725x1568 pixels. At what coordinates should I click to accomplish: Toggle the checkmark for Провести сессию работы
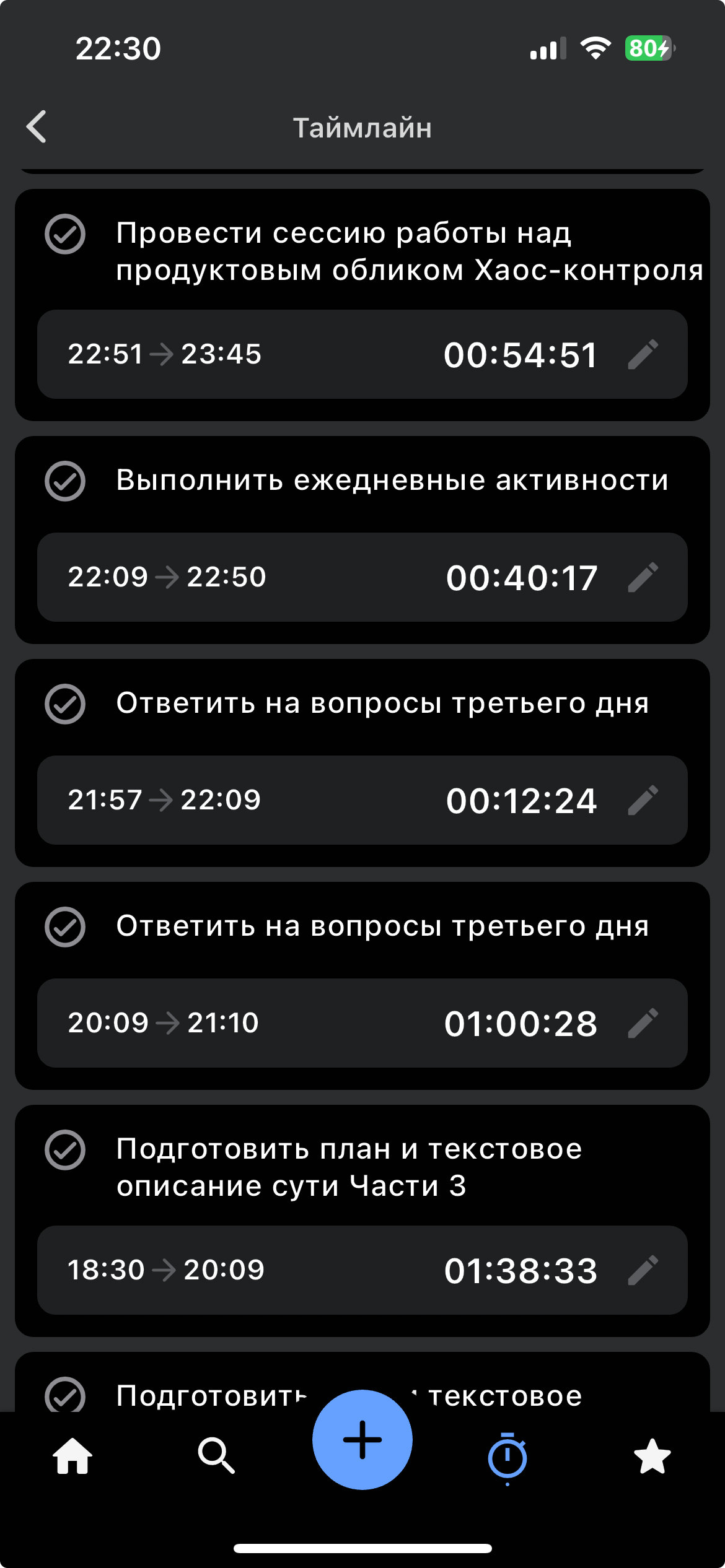click(65, 234)
